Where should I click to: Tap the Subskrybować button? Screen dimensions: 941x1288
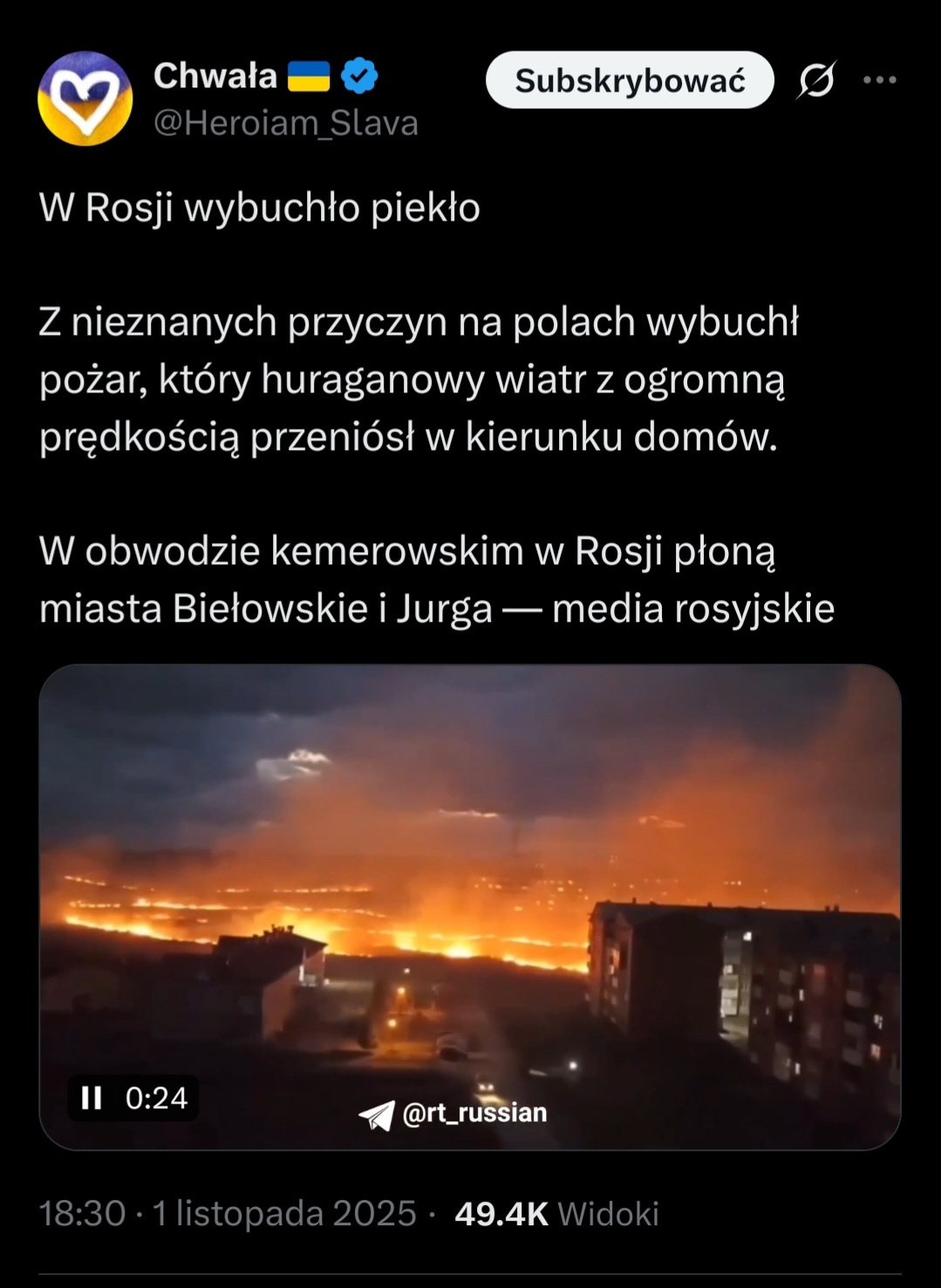[629, 80]
